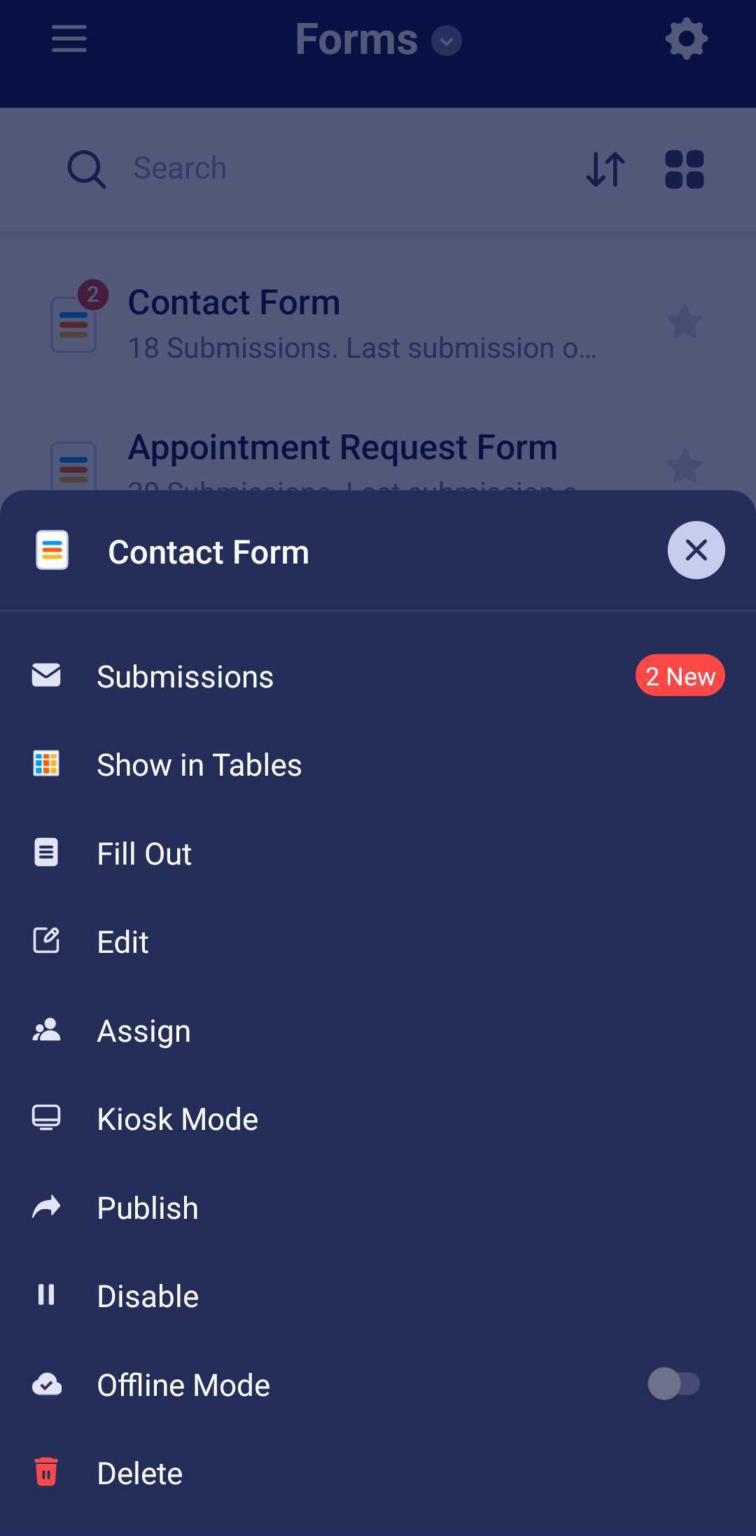Viewport: 756px width, 1536px height.
Task: Choose Assign from the form menu
Action: pos(143,1030)
